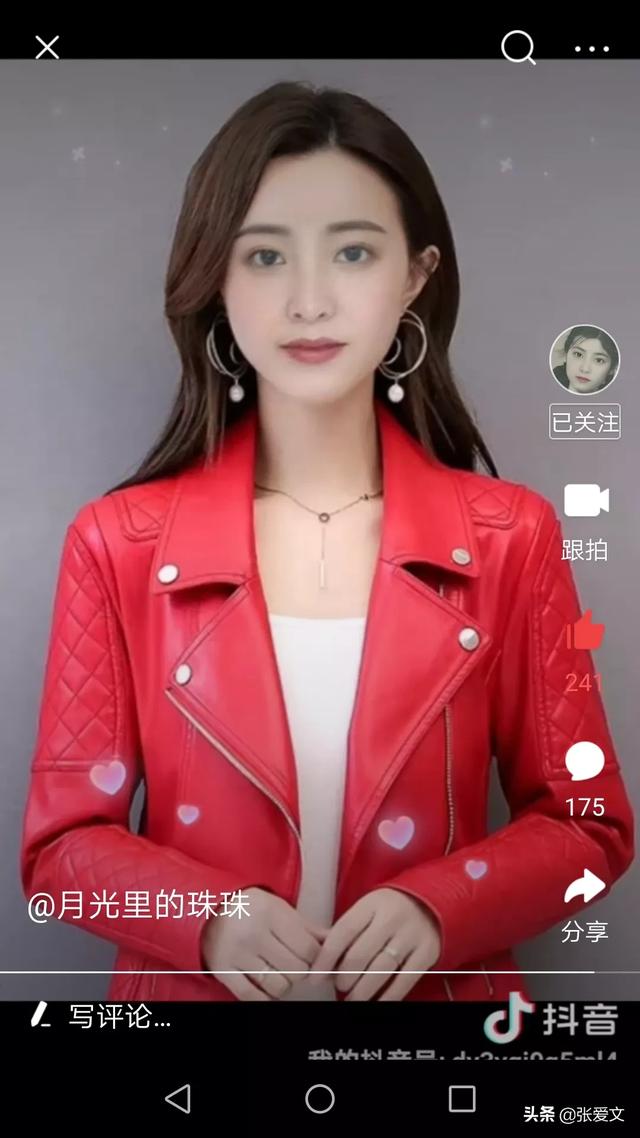Close the video with the X icon

tap(47, 48)
